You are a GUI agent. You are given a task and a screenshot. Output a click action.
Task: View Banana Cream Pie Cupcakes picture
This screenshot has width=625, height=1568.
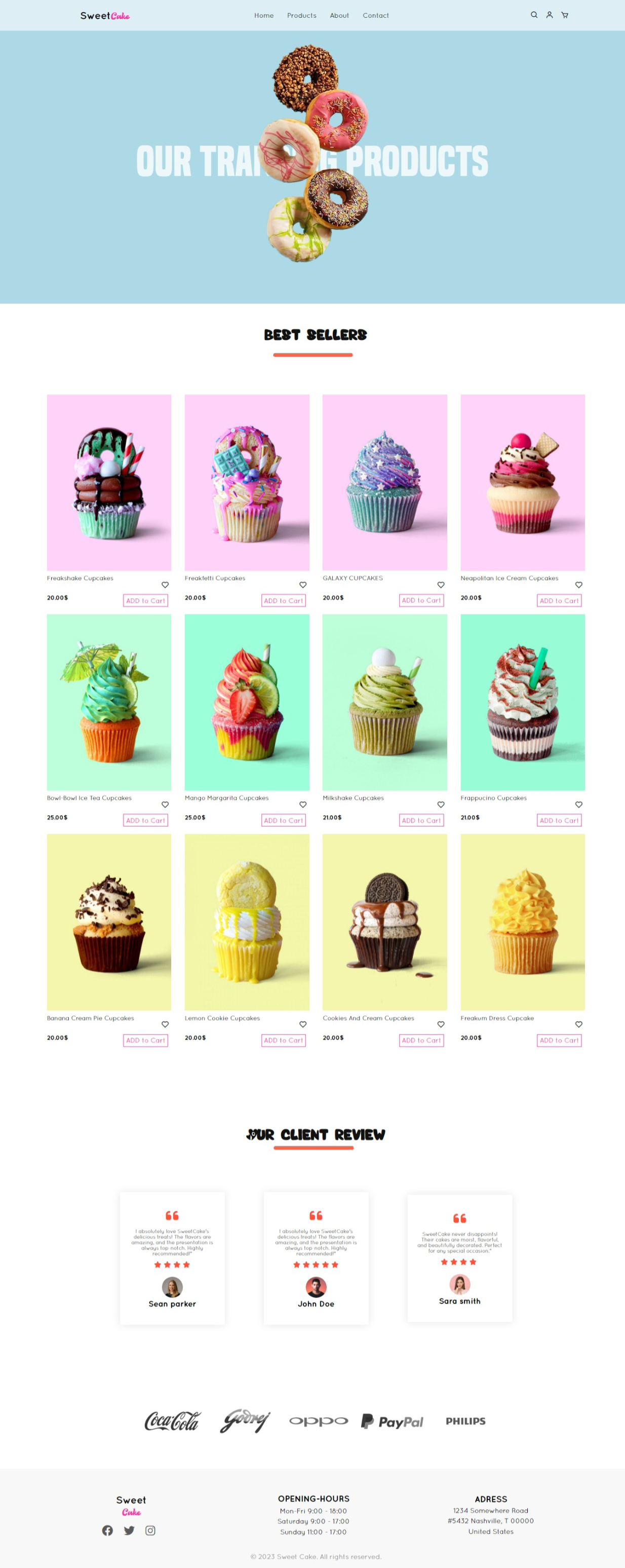point(109,922)
